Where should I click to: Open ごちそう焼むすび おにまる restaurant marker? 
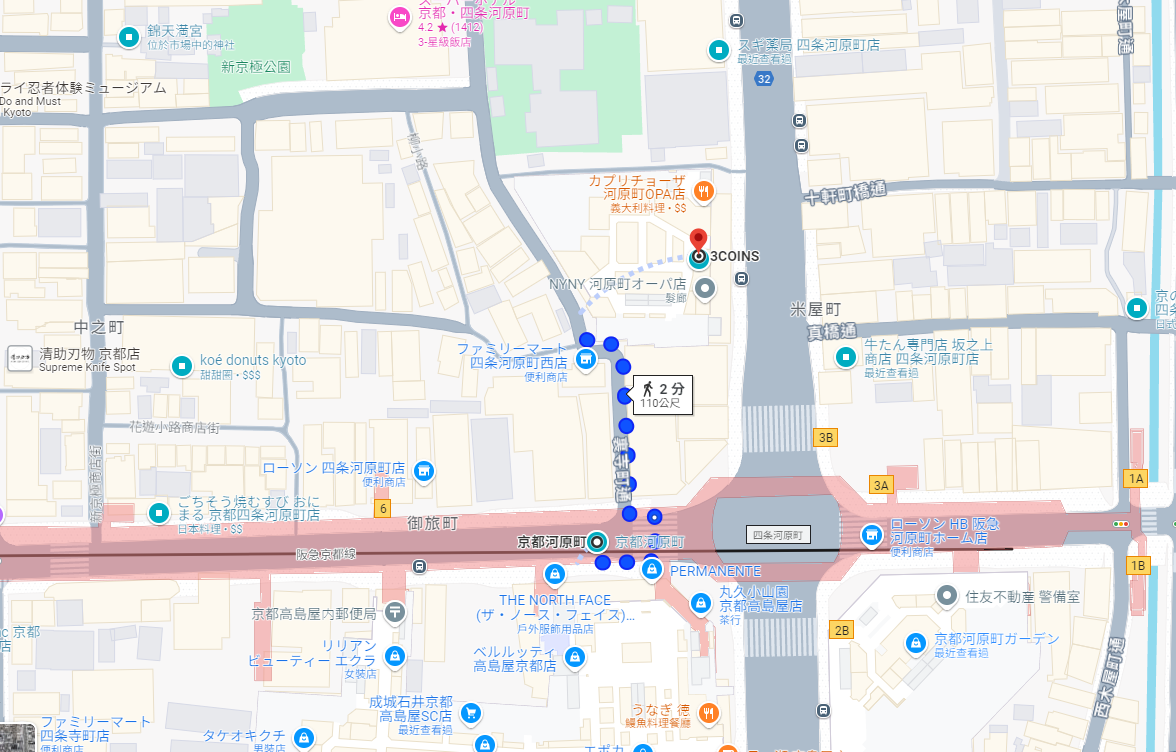pyautogui.click(x=159, y=514)
